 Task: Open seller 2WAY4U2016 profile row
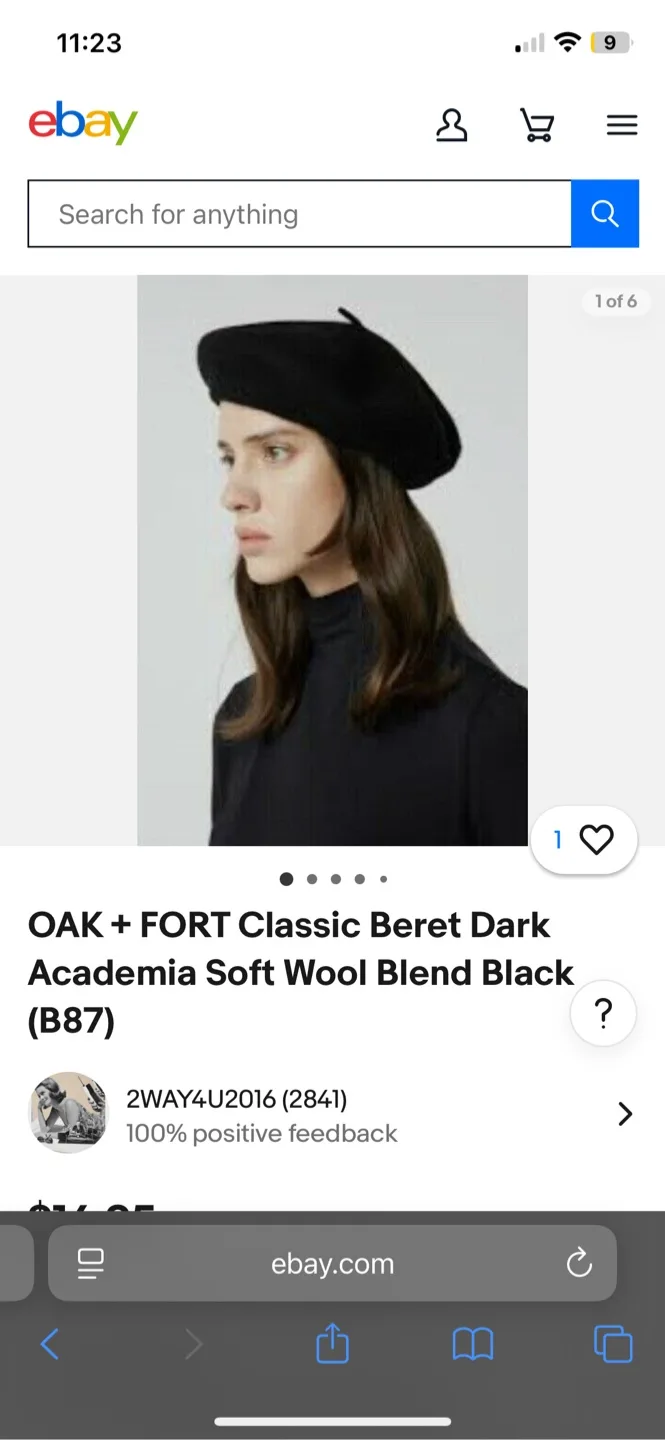[x=332, y=1114]
